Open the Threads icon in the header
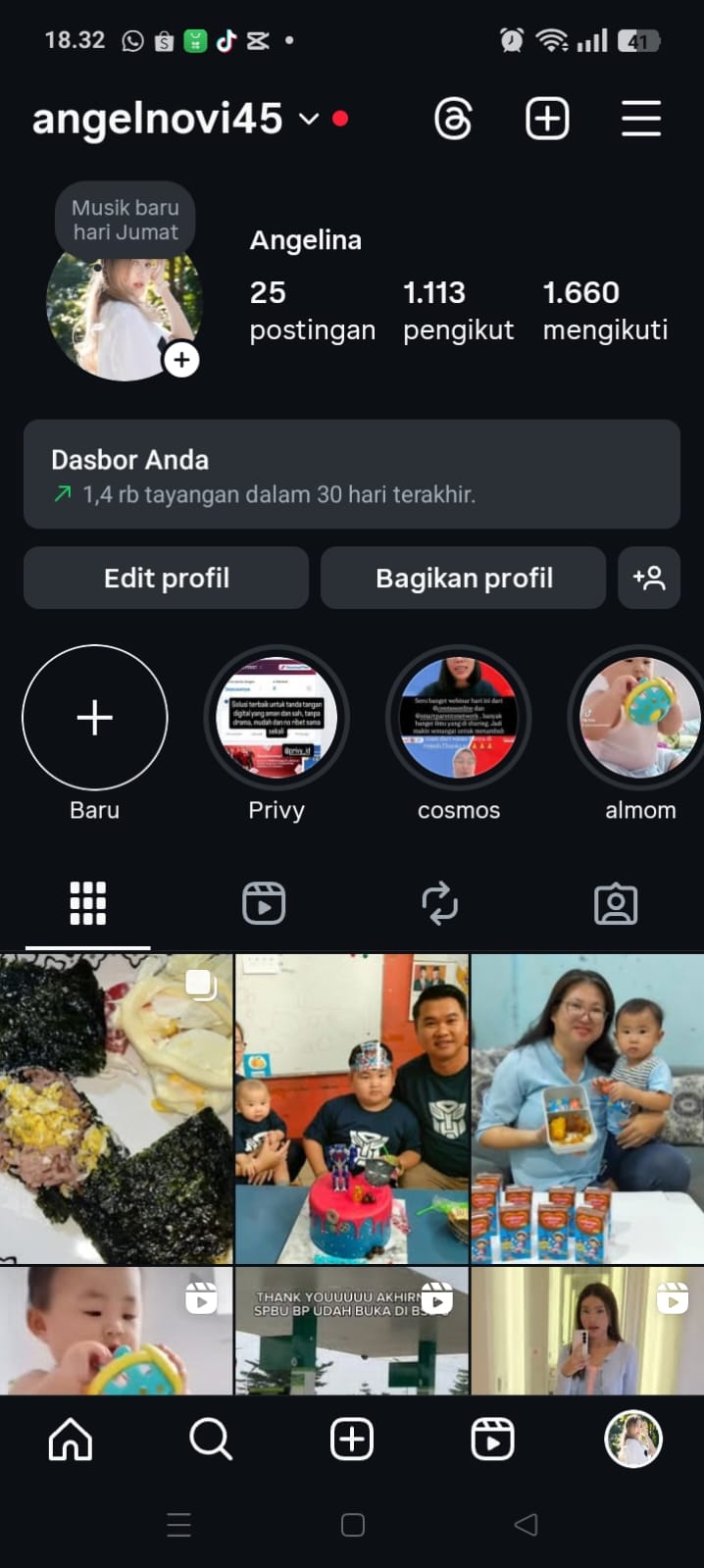Screen dimensions: 704x1568 453,120
